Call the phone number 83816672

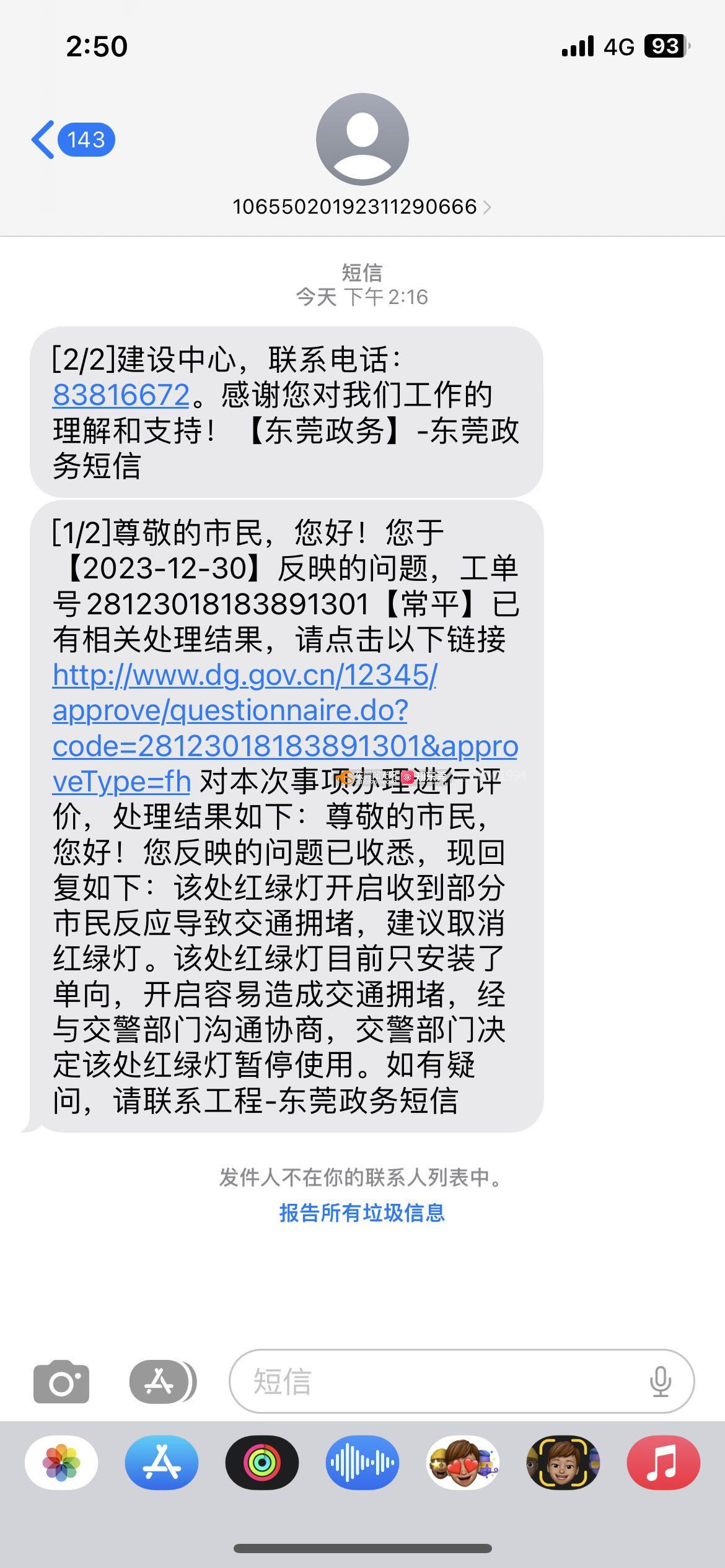[x=121, y=395]
